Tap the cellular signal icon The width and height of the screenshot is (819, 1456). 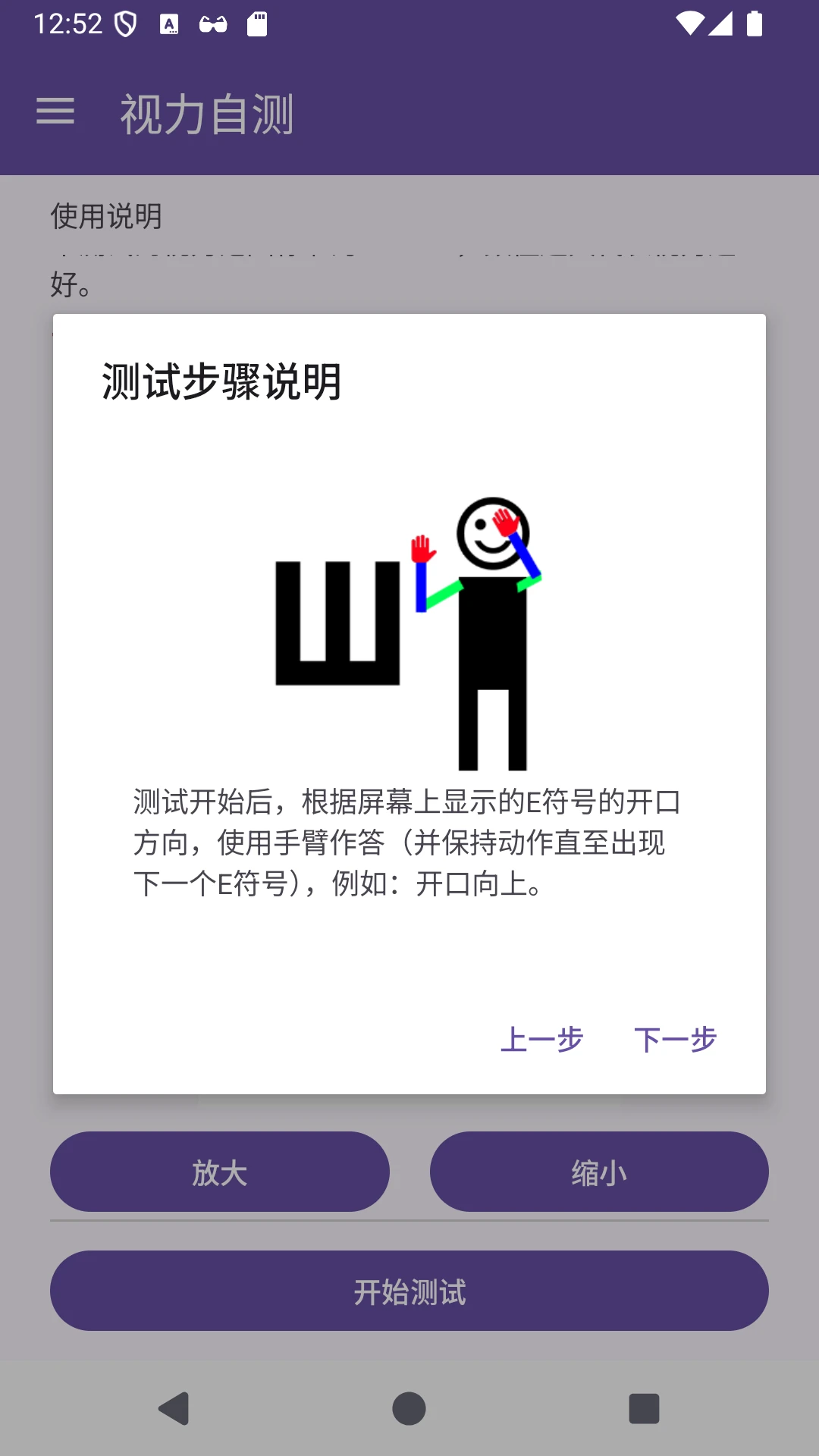pyautogui.click(x=720, y=24)
